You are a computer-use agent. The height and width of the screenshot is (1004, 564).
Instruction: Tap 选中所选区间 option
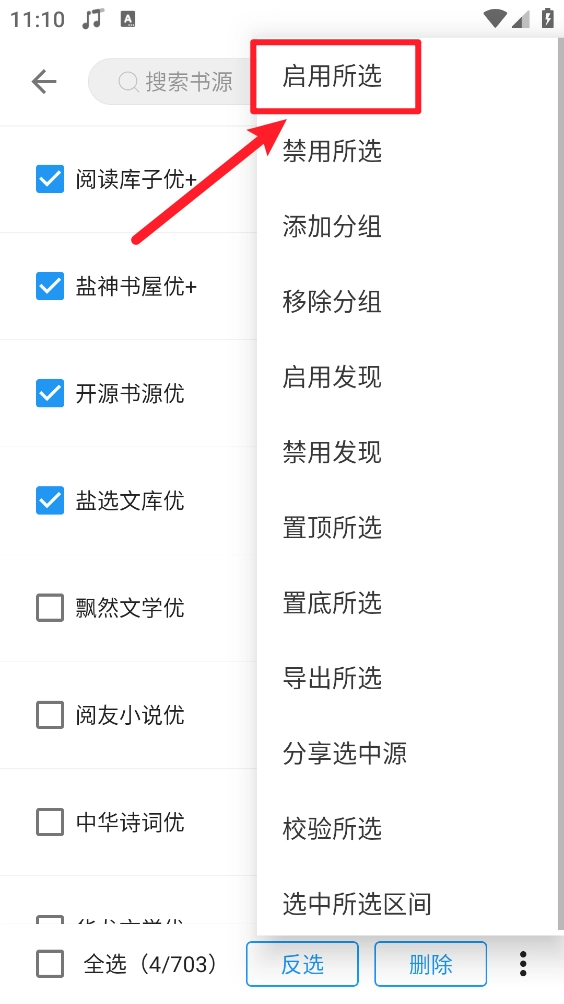357,903
